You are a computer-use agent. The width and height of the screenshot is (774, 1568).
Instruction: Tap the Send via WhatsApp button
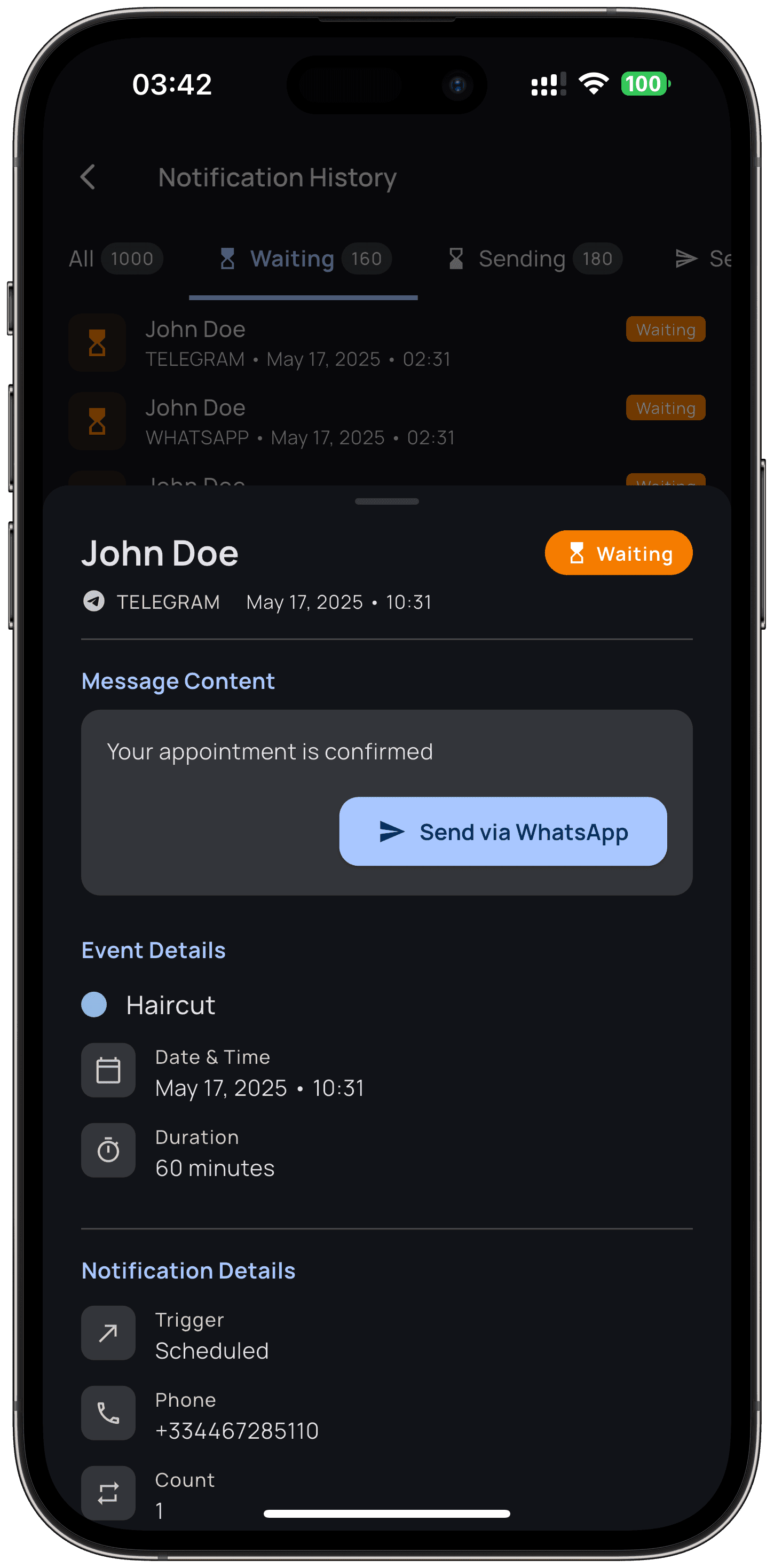(x=503, y=832)
